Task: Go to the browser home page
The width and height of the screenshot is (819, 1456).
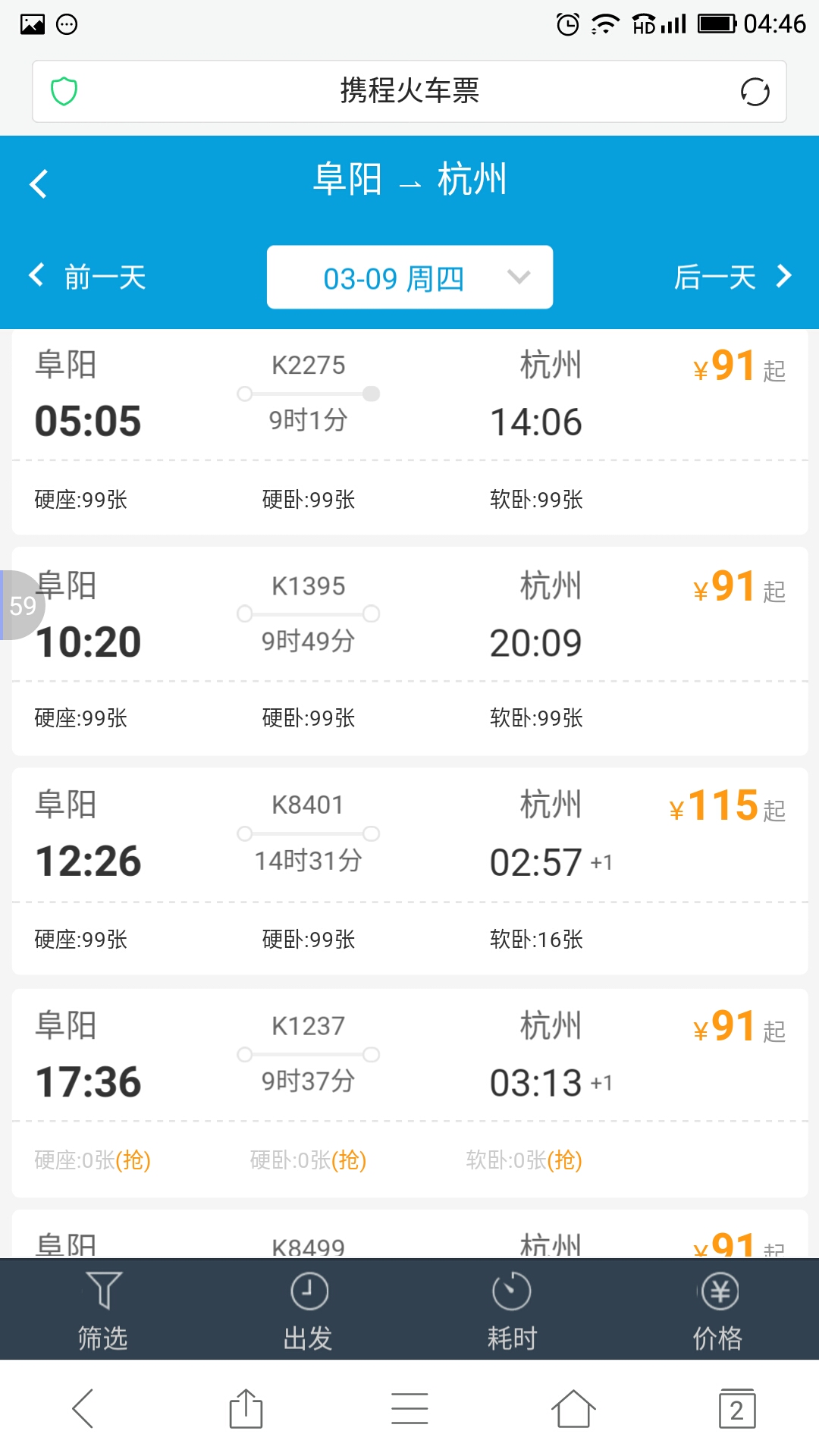Action: pyautogui.click(x=573, y=1409)
